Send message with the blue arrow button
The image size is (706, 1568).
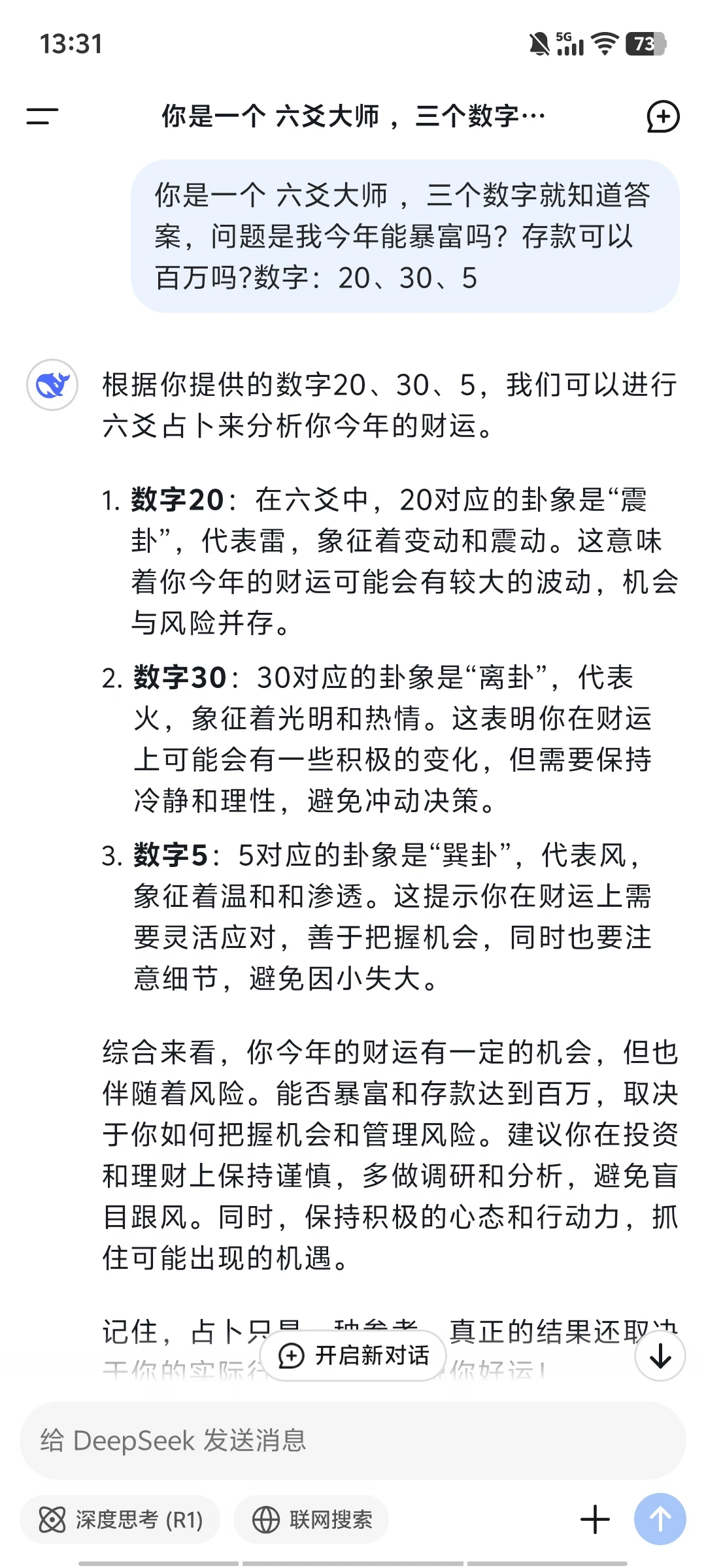pos(660,1519)
